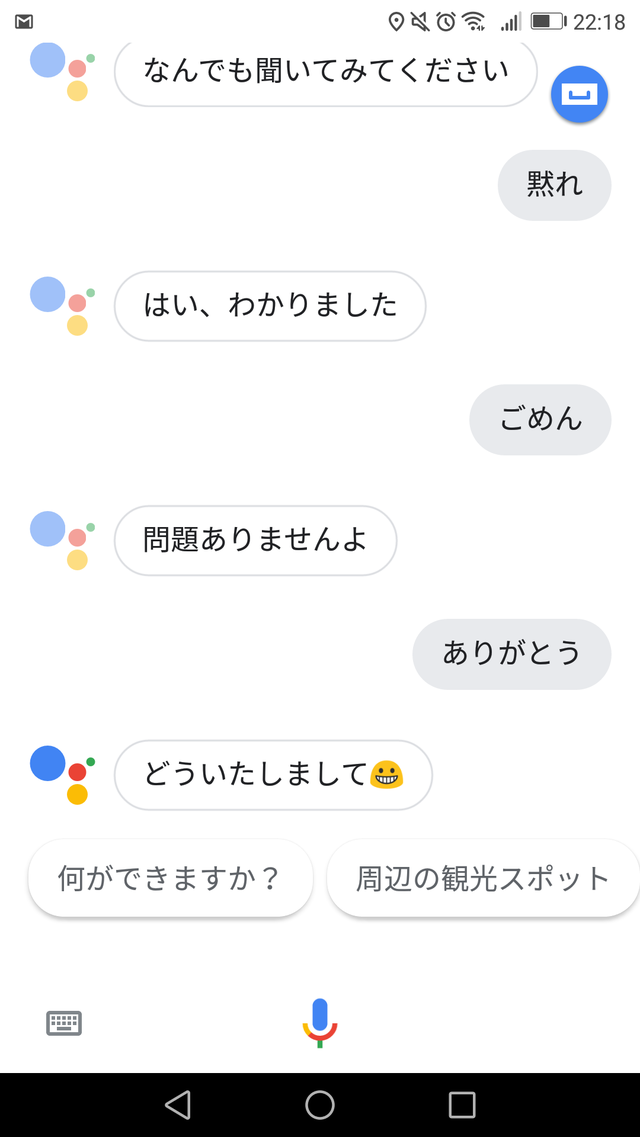Screen dimensions: 640x1137
Task: Select the 周辺の観光スポット suggestion chip
Action: click(483, 878)
